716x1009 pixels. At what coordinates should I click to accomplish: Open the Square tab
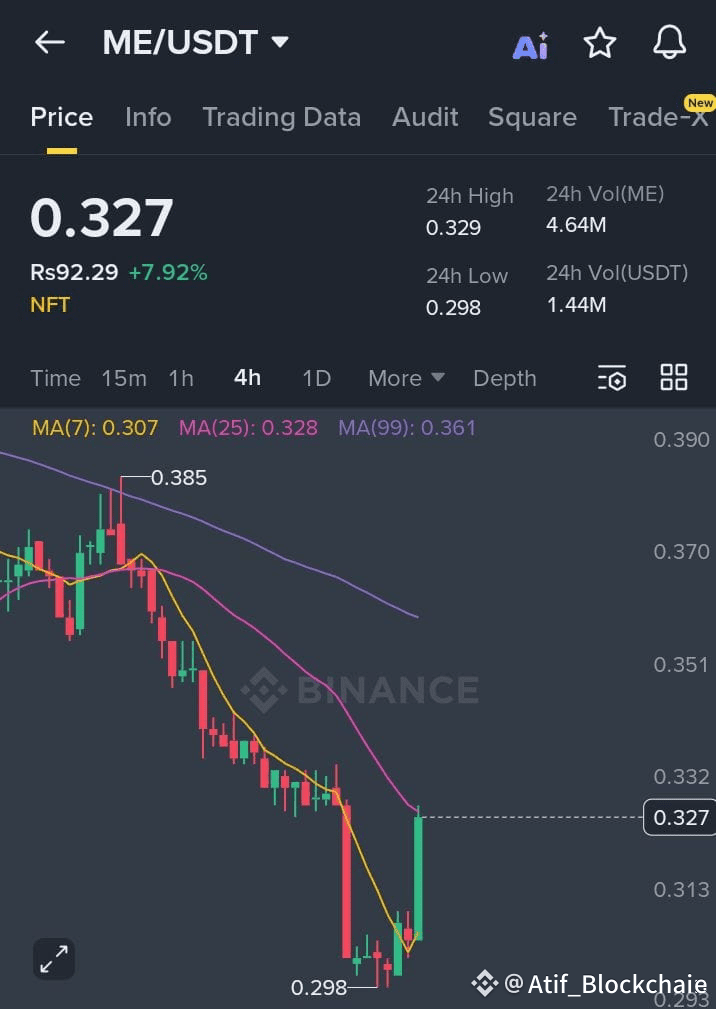532,117
